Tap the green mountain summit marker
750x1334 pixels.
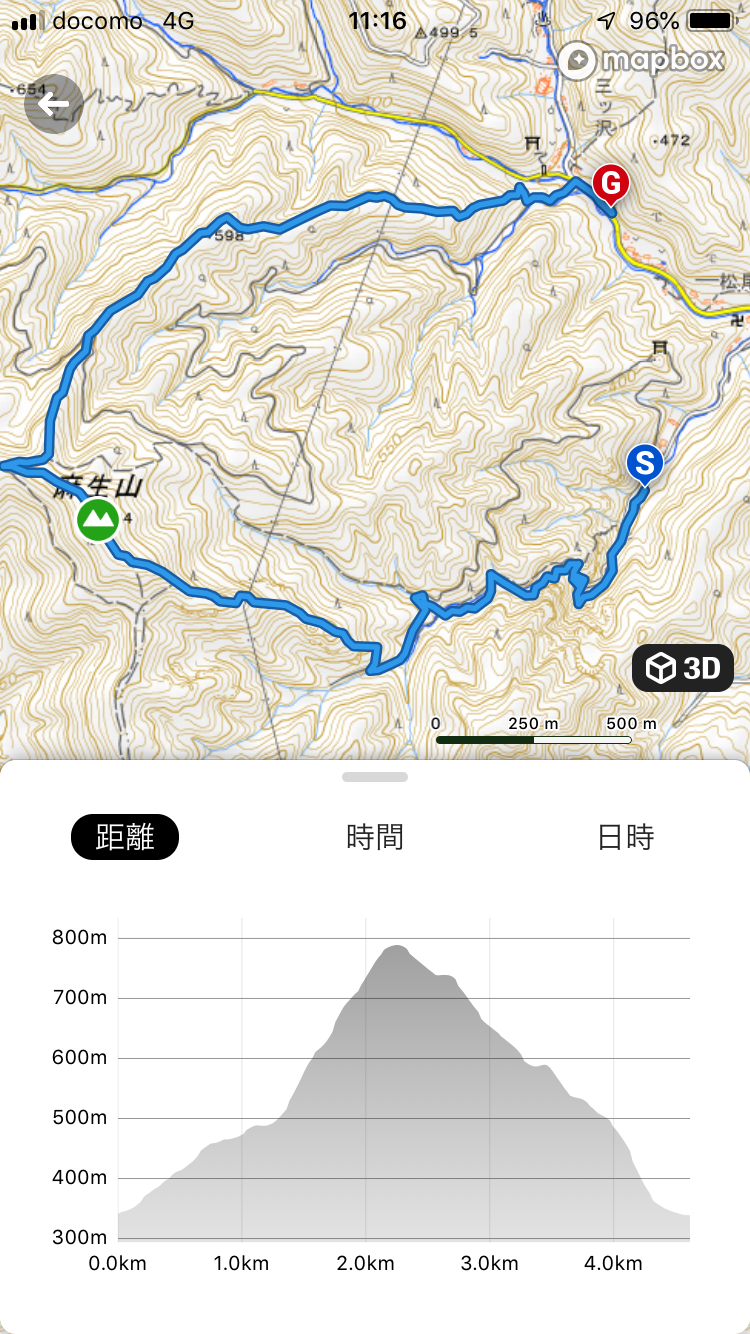(x=98, y=520)
